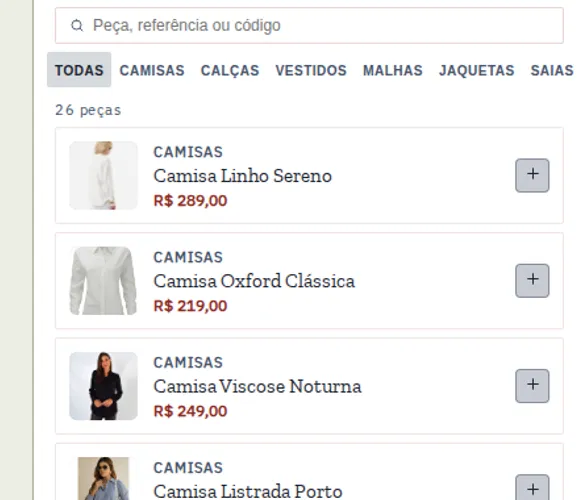Focus the "Peça, referência ou código" search field
585x500 pixels.
[309, 25]
